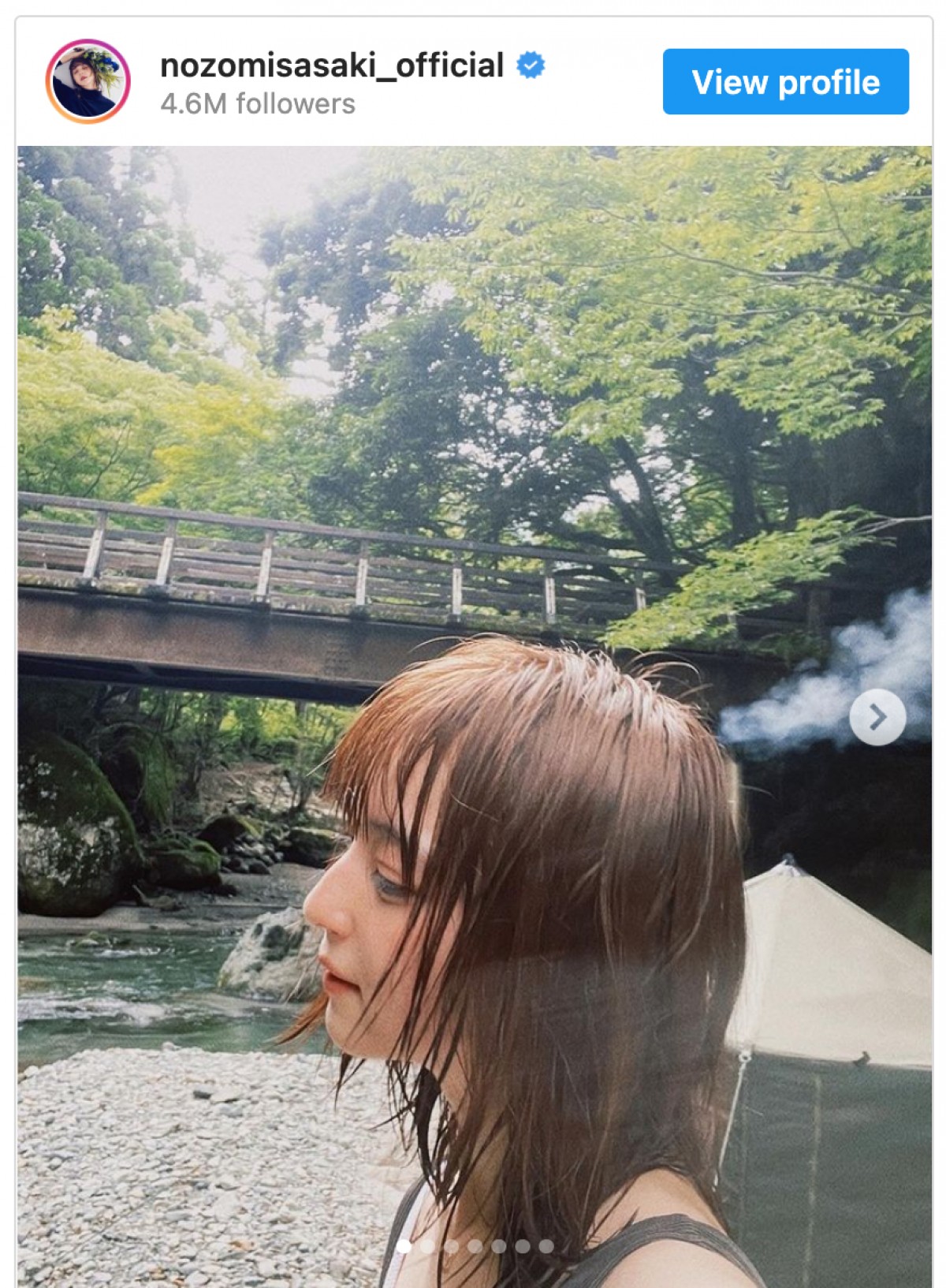Tap the View profile button
The height and width of the screenshot is (1288, 946).
[785, 82]
